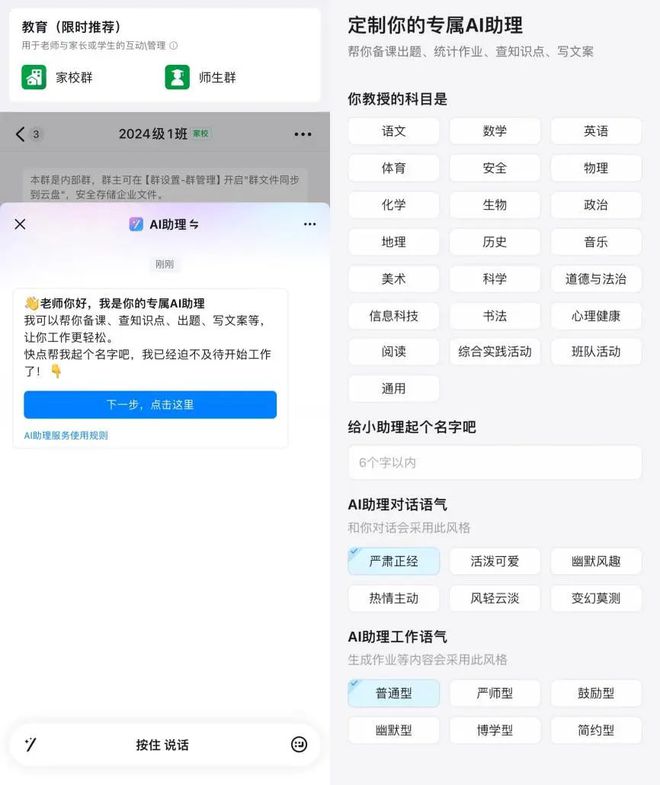Image resolution: width=660 pixels, height=785 pixels.
Task: Tap the emoji icon in the chat bar
Action: tap(298, 744)
